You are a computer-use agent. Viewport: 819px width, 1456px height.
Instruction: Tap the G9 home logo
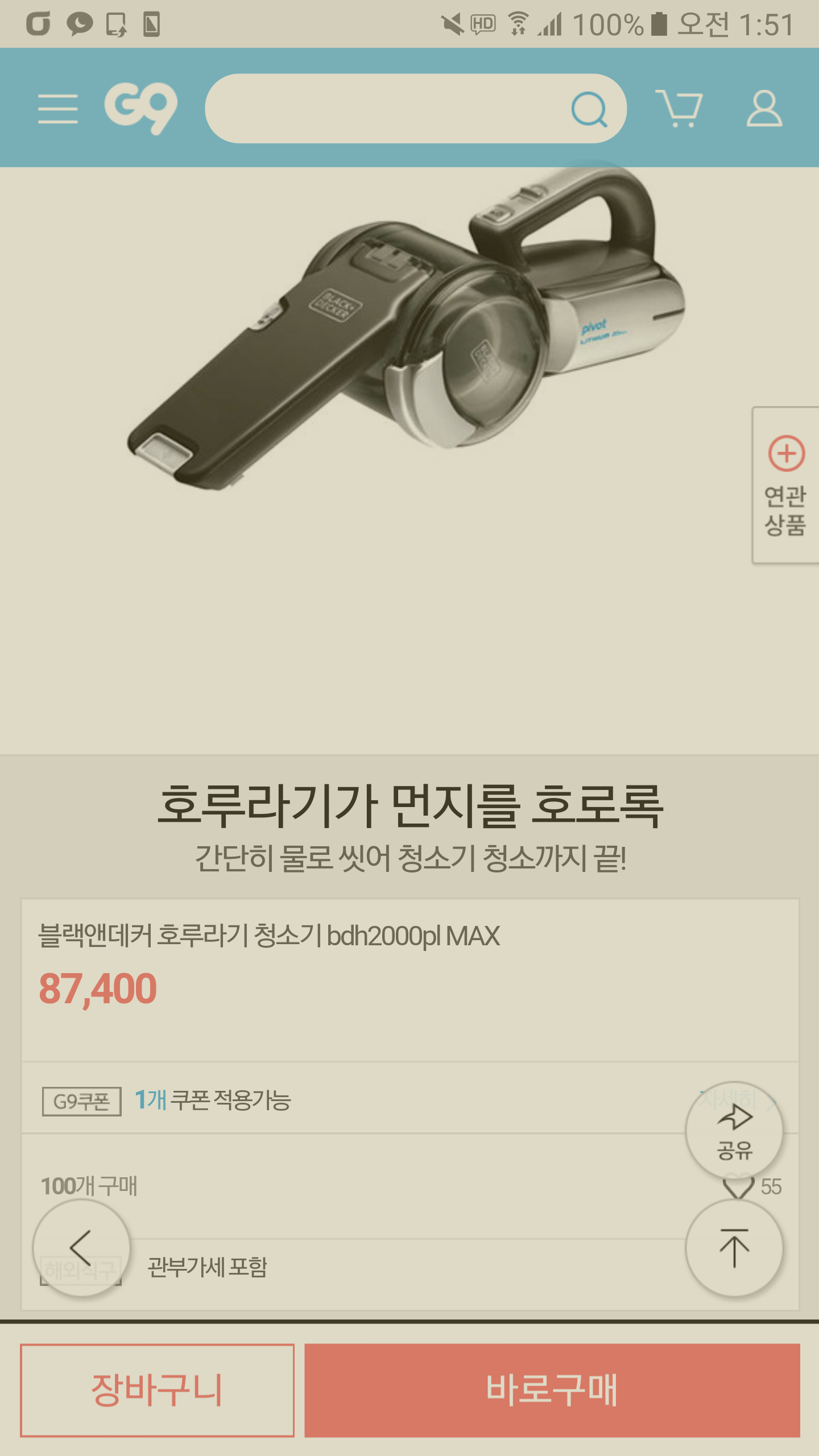click(140, 108)
